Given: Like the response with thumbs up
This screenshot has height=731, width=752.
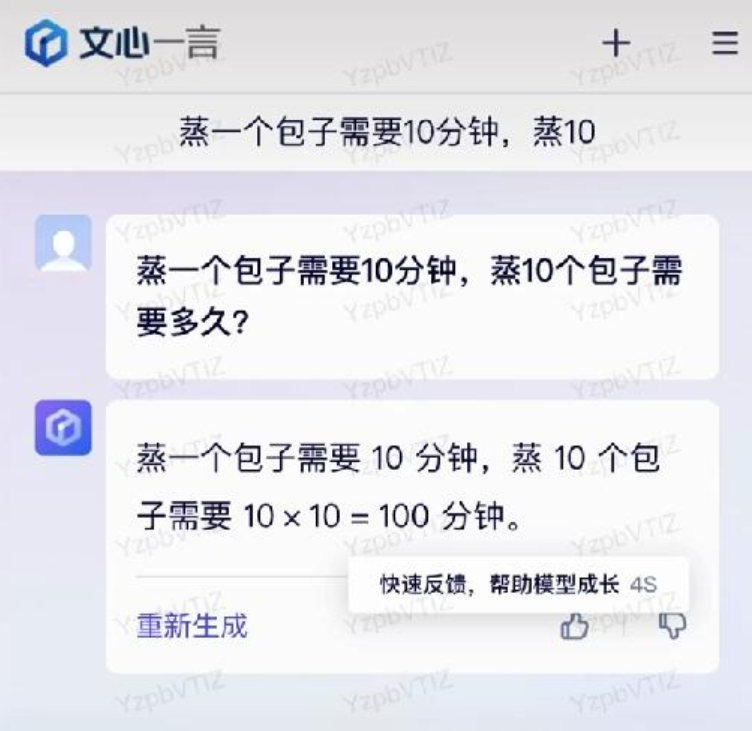Looking at the screenshot, I should click(x=574, y=627).
